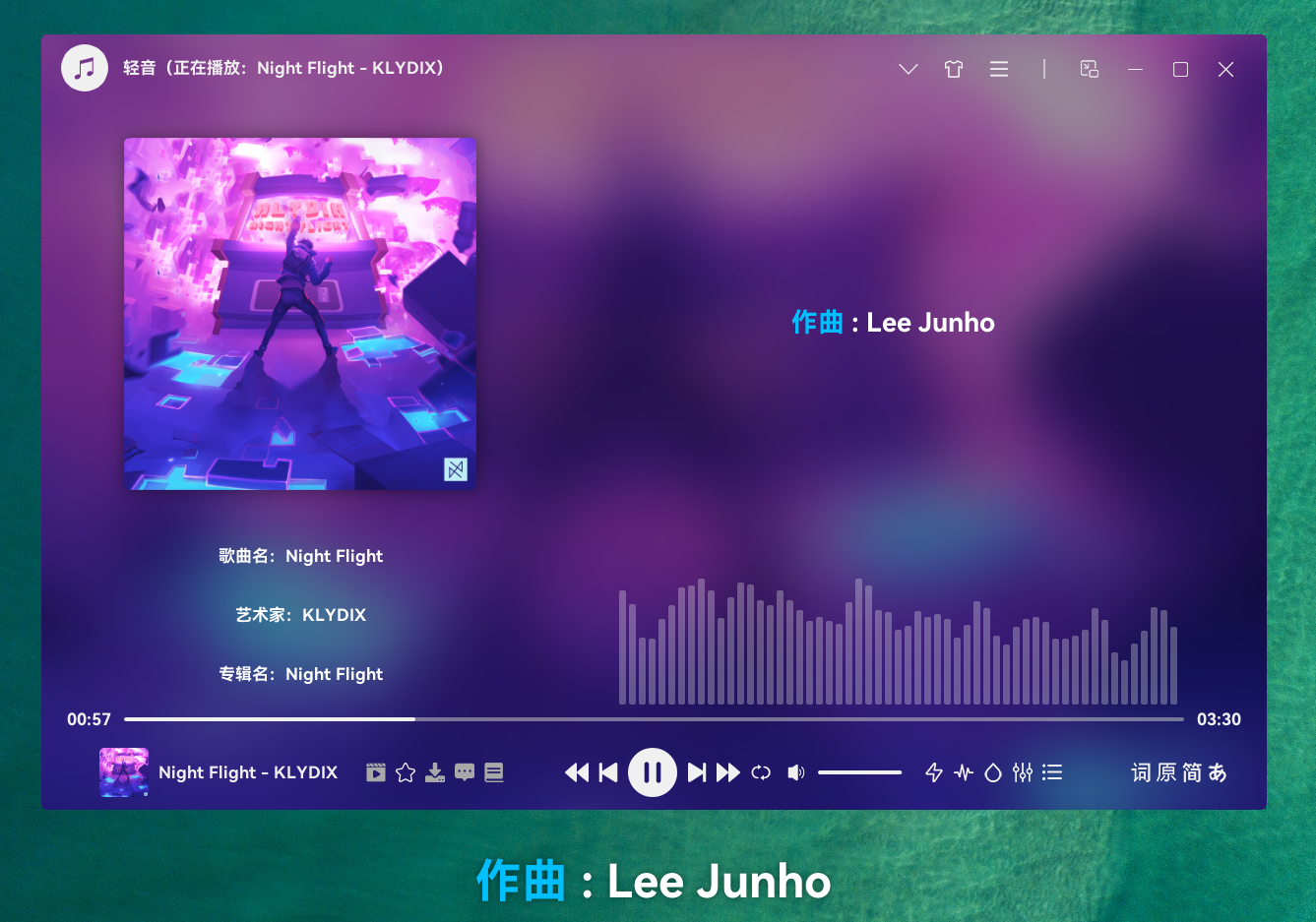Fast forward the song
Screen dimensions: 1316x922
click(x=728, y=772)
